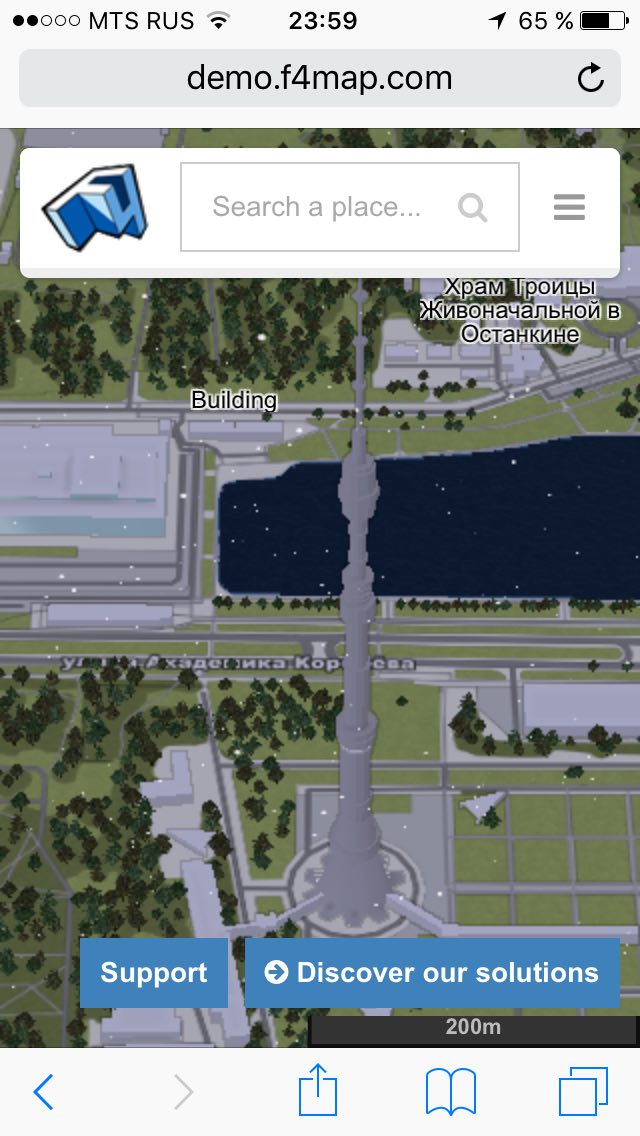Image resolution: width=640 pixels, height=1136 pixels.
Task: Show open Safari tabs
Action: click(x=583, y=1091)
